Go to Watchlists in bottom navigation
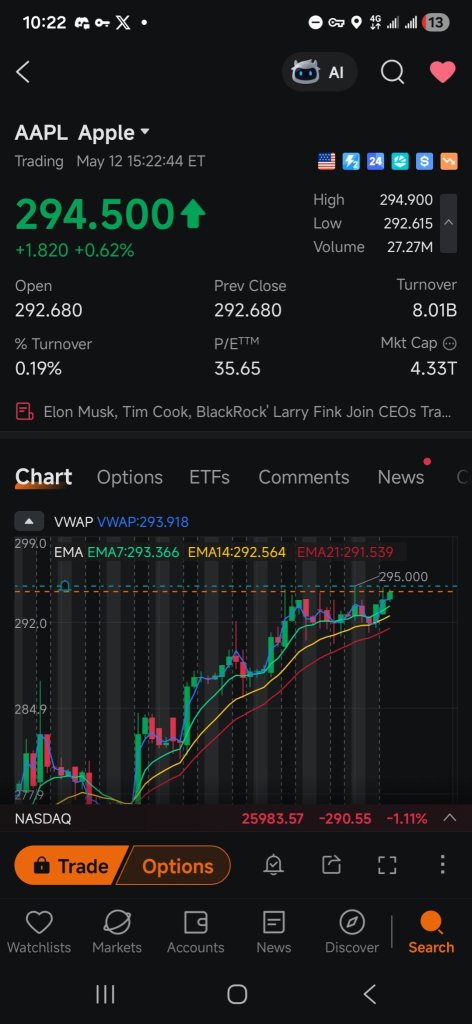Screen dimensions: 472x1024 point(39,933)
